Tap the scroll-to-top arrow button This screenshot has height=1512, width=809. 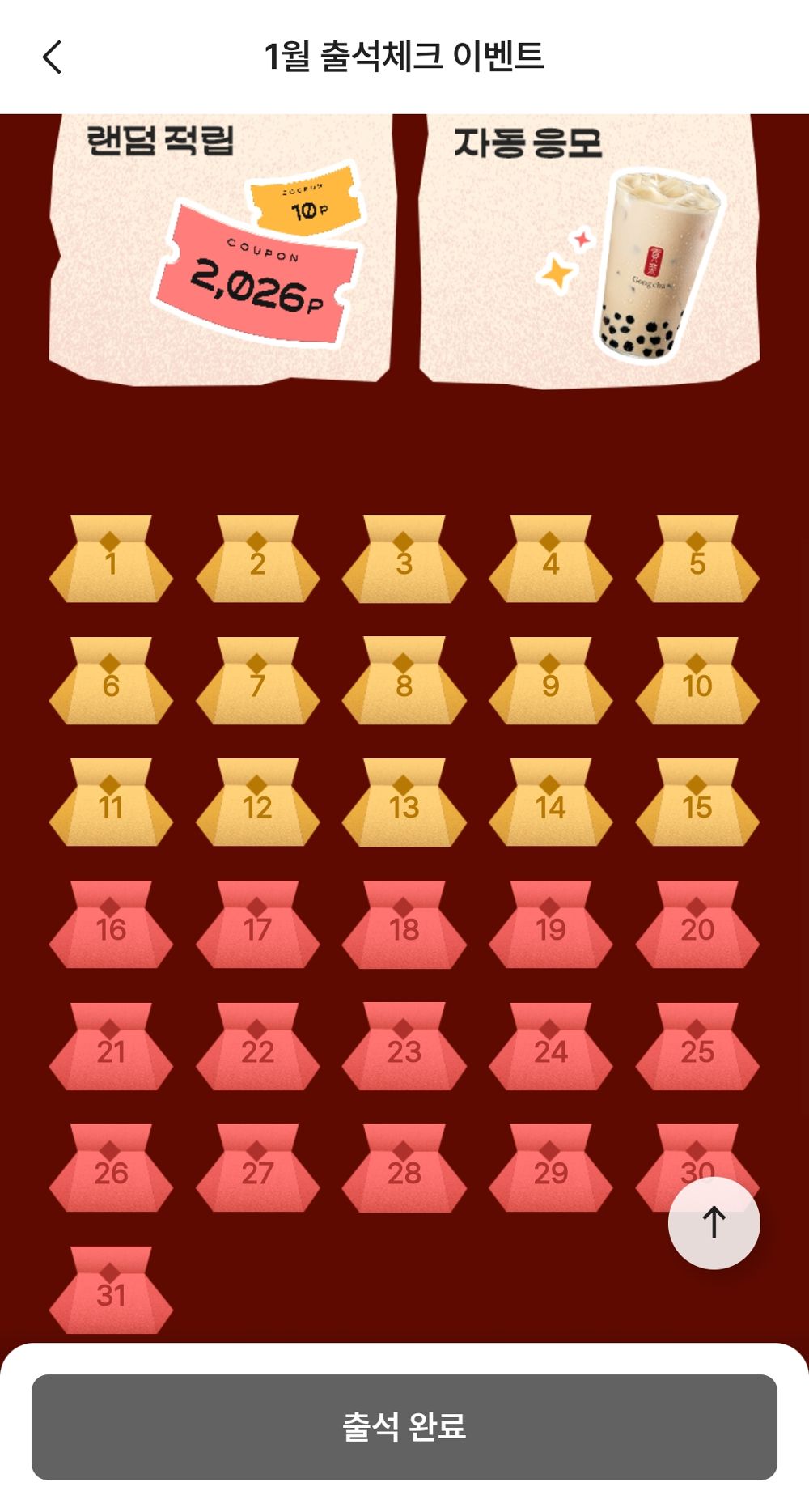714,1222
